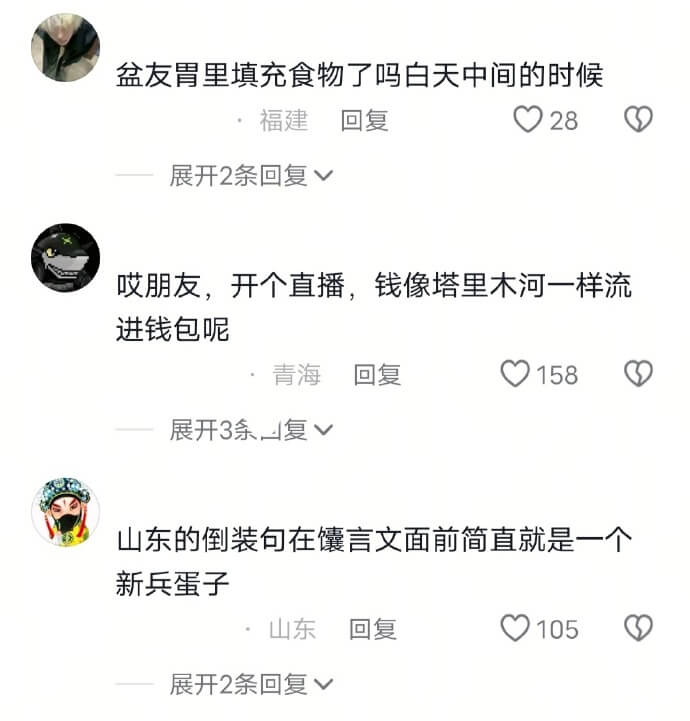Like the comment from 山东

pyautogui.click(x=514, y=629)
